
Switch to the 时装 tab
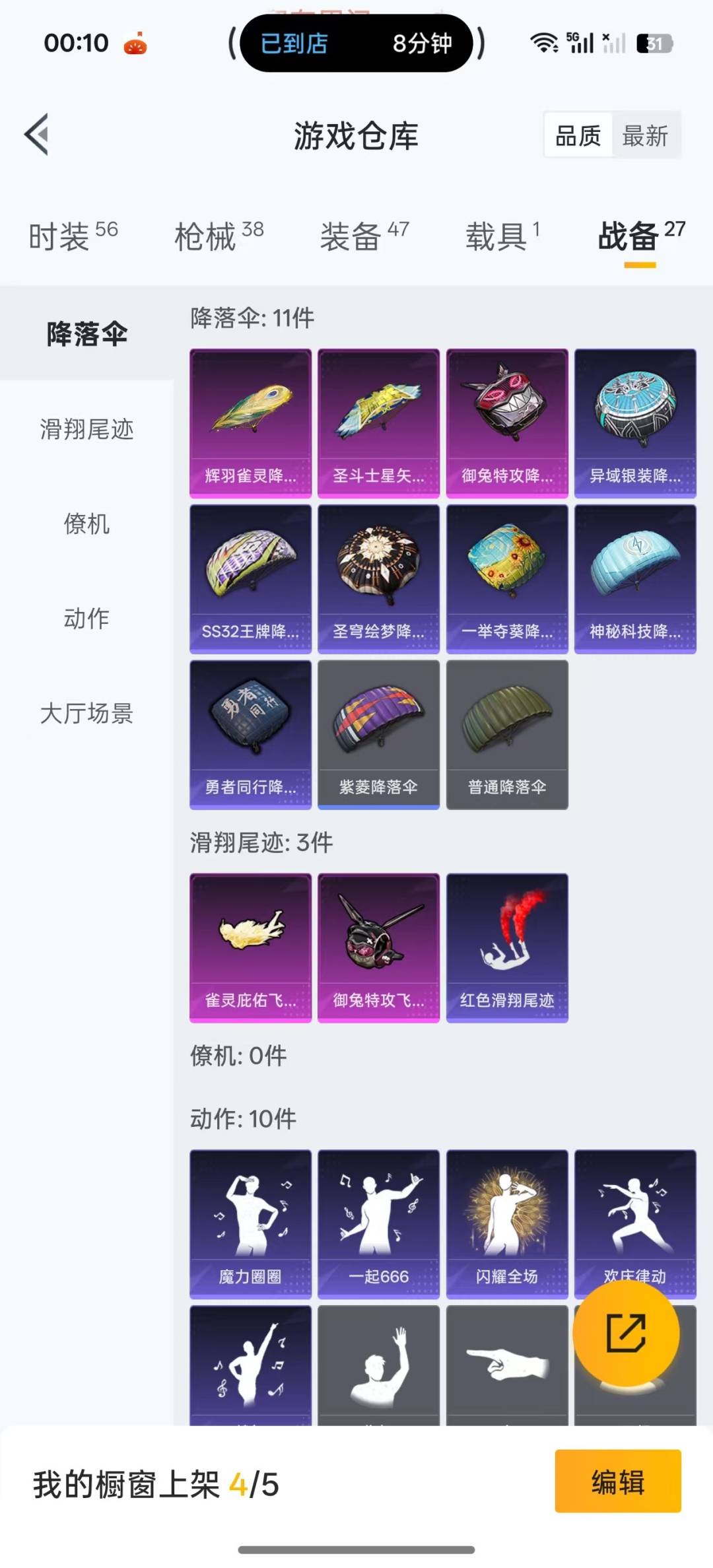pyautogui.click(x=73, y=236)
